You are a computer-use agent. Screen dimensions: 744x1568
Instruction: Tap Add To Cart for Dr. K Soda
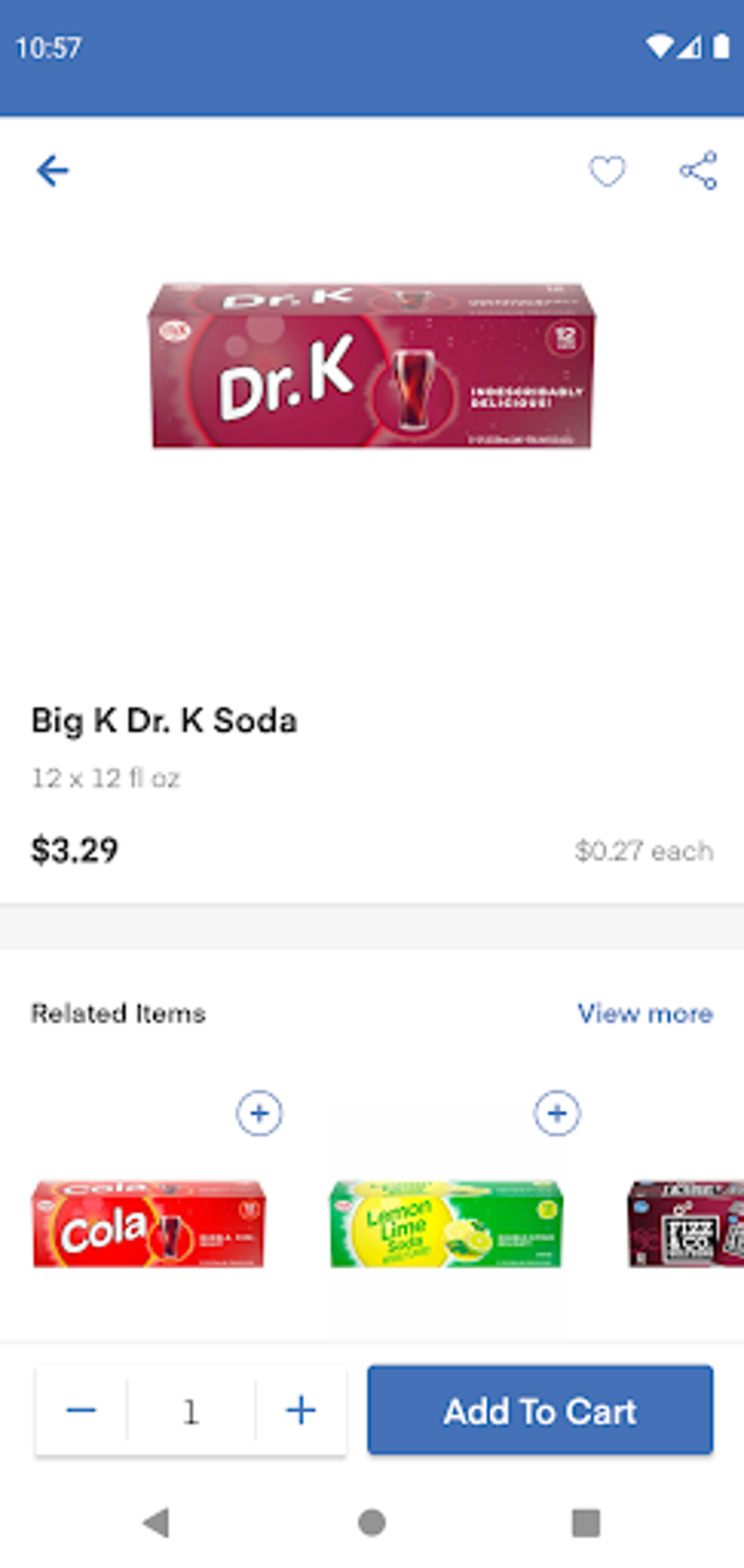(540, 1410)
